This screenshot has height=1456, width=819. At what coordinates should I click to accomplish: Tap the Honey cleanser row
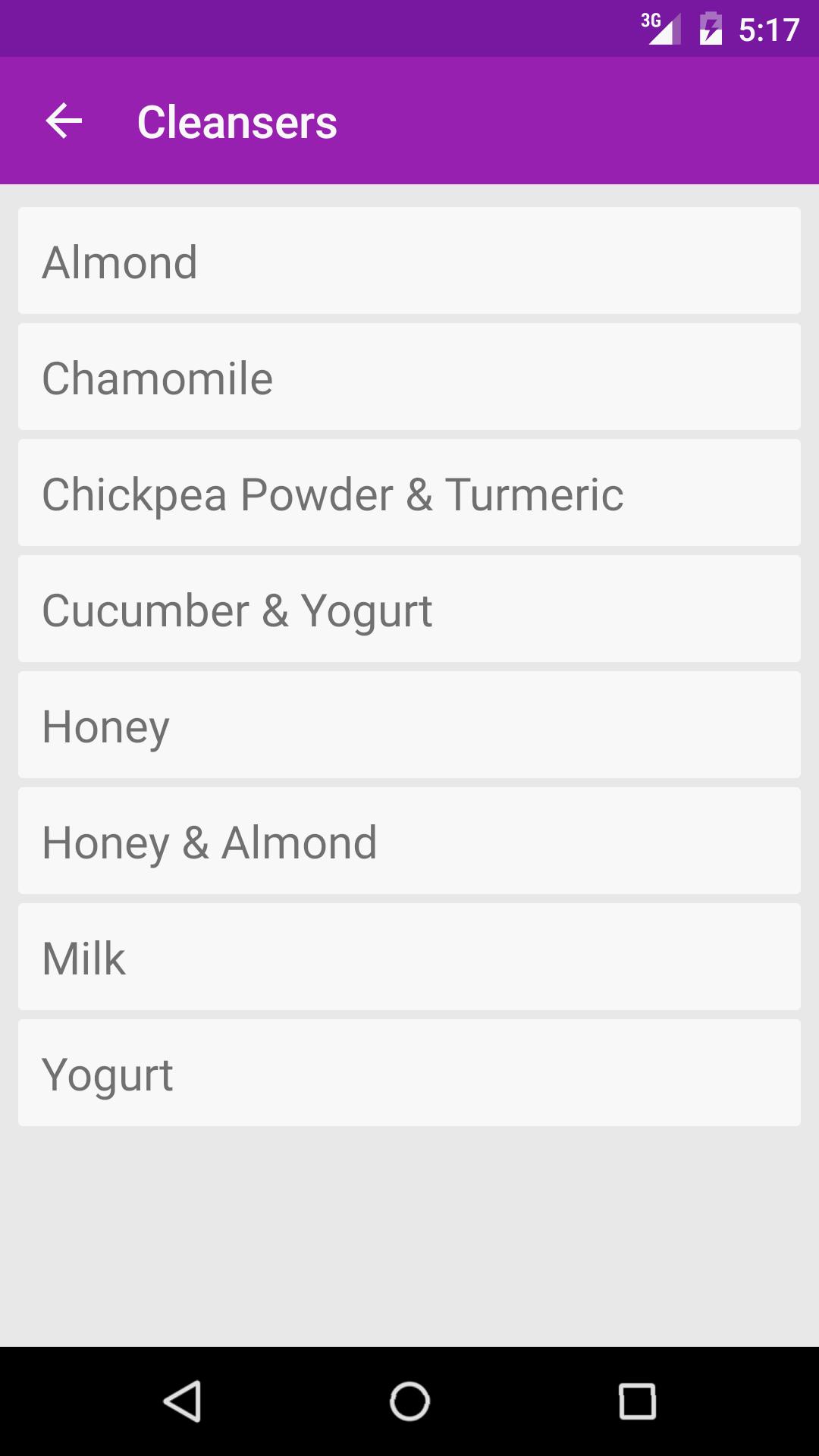409,724
